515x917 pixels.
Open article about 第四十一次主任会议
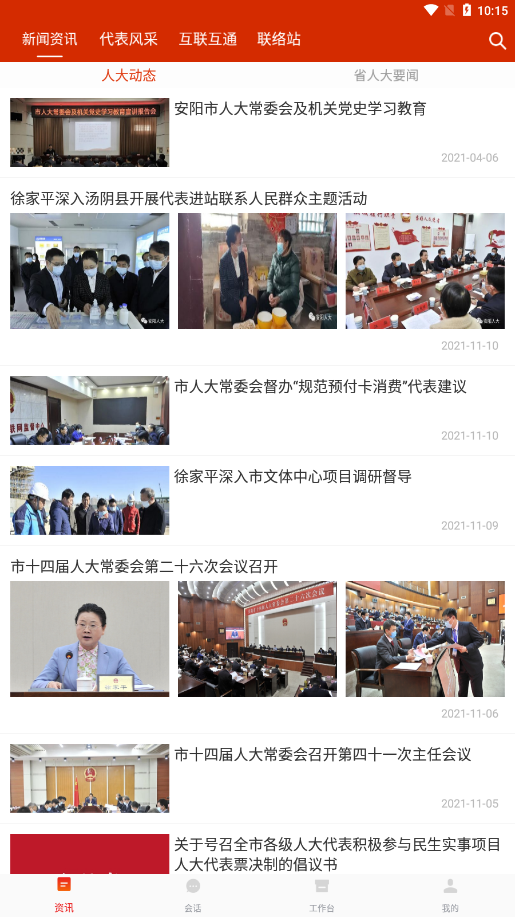point(257,778)
